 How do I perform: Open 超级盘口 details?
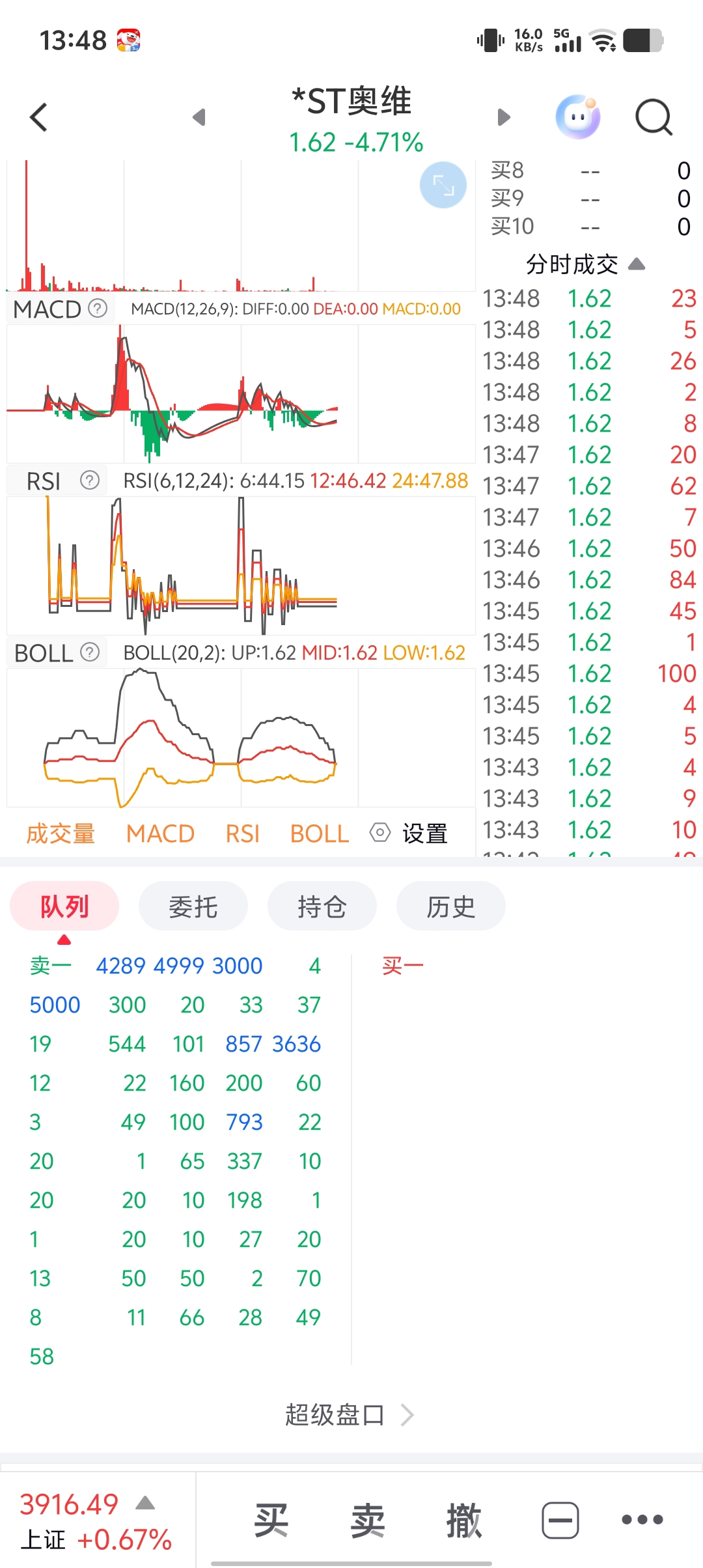click(x=349, y=1415)
